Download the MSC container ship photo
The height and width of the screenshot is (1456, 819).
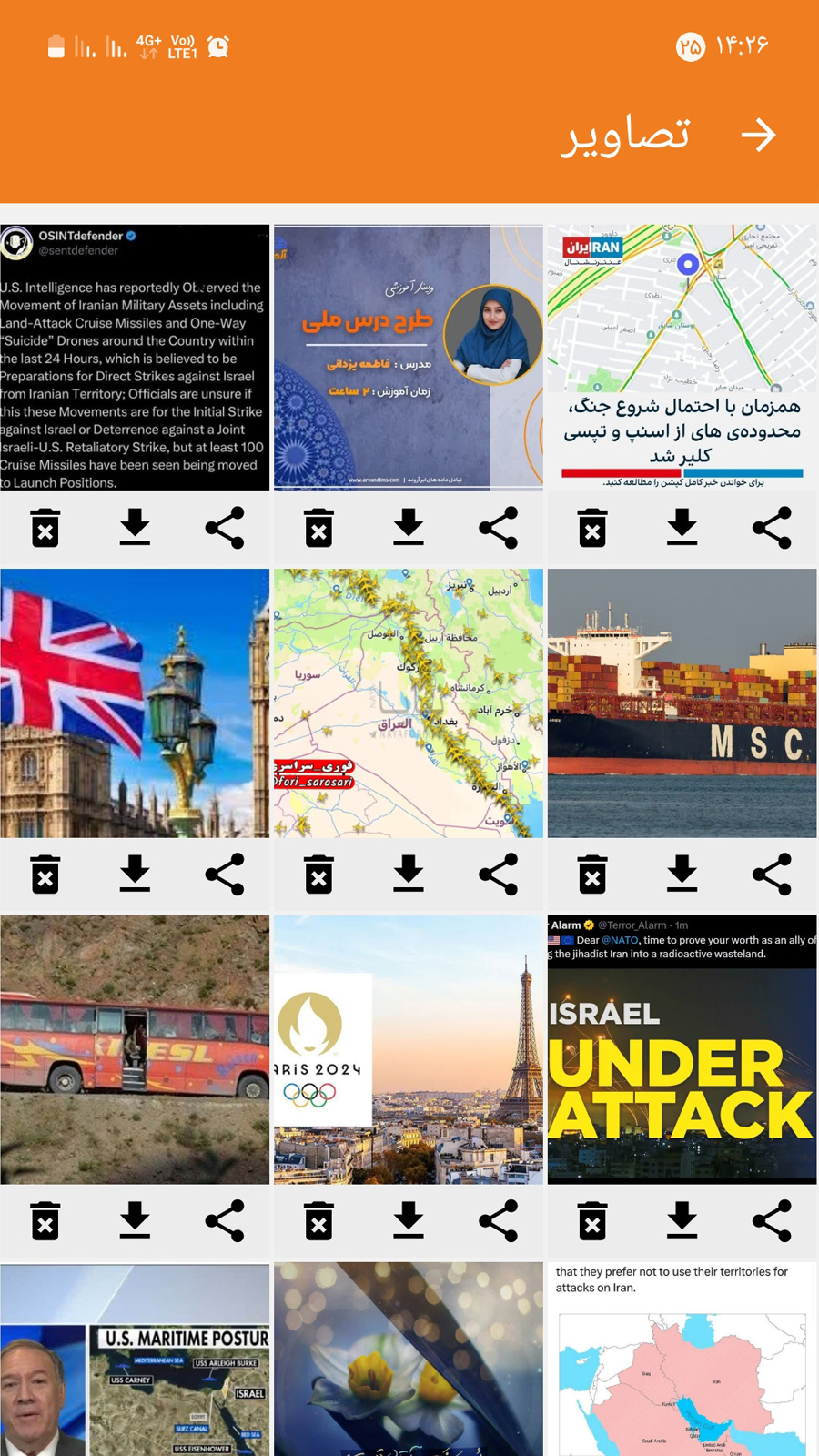coord(682,875)
